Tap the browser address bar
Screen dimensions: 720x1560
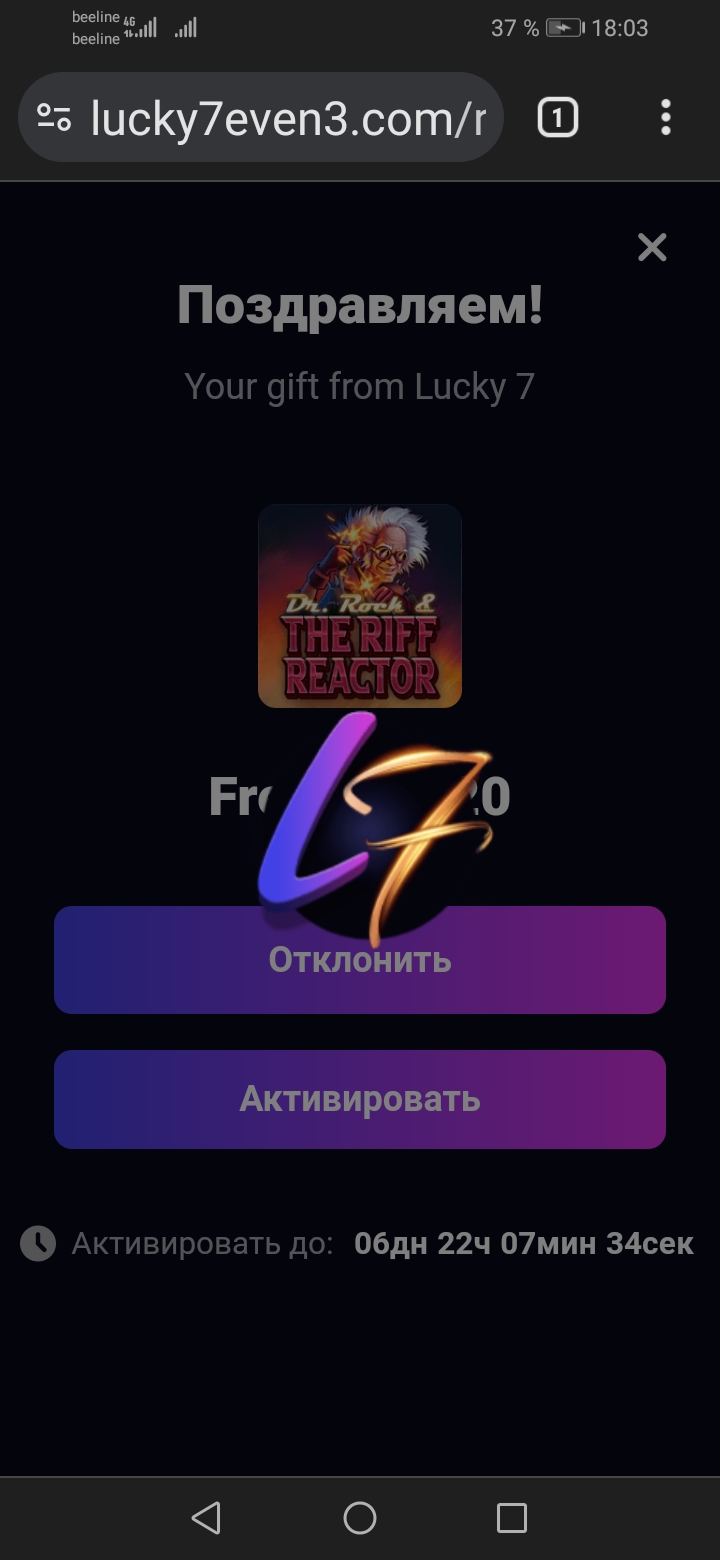point(288,119)
